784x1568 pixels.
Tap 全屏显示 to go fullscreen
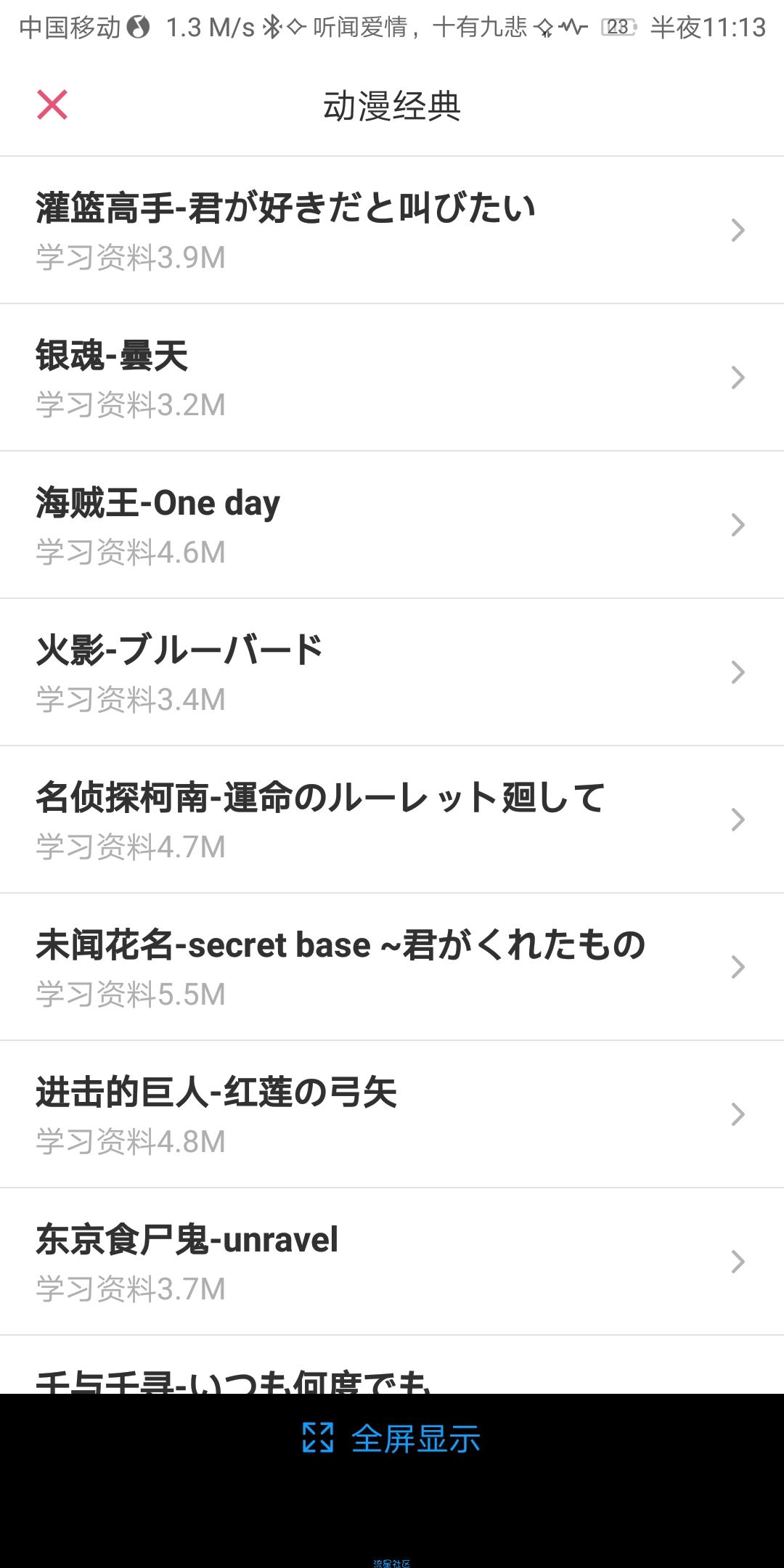(x=391, y=1438)
